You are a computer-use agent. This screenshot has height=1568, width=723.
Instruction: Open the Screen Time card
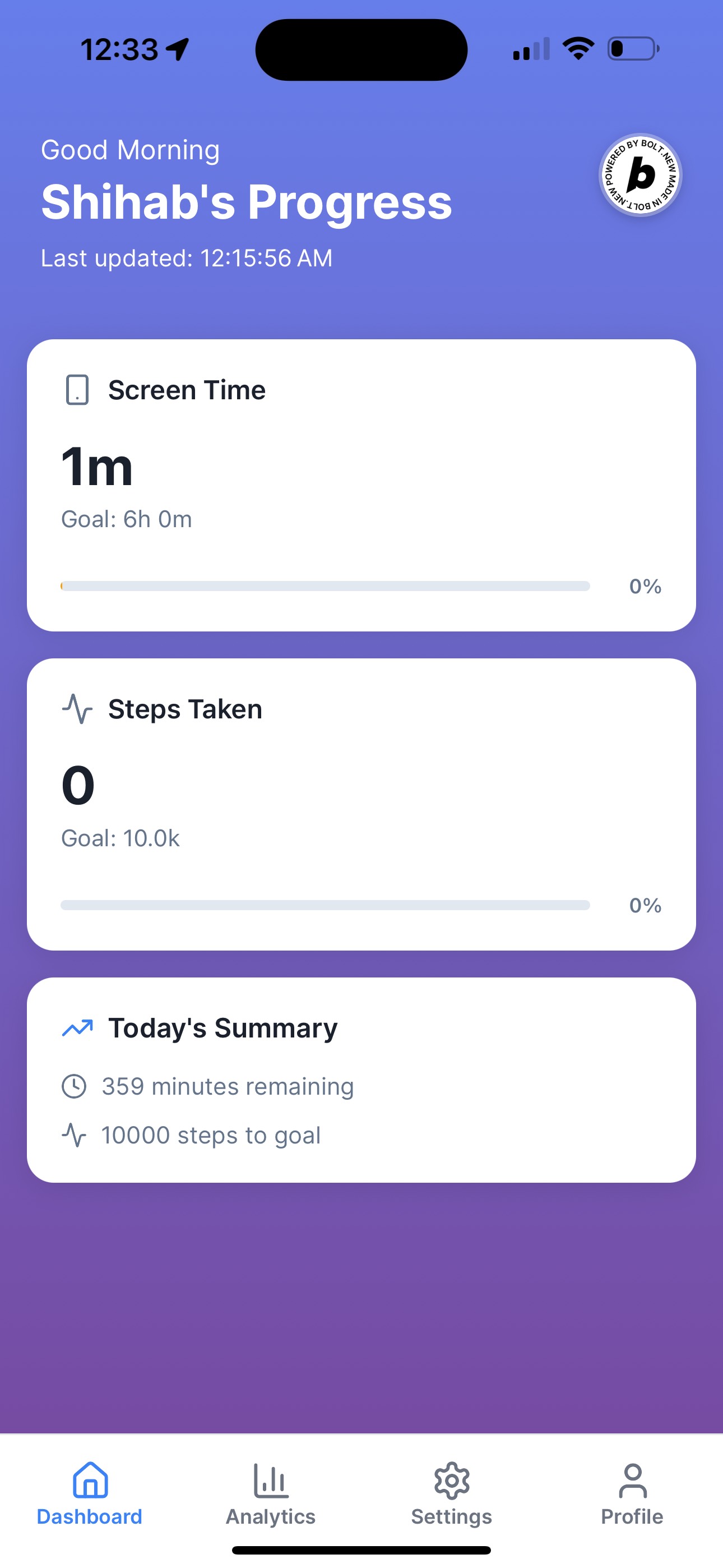pyautogui.click(x=361, y=485)
